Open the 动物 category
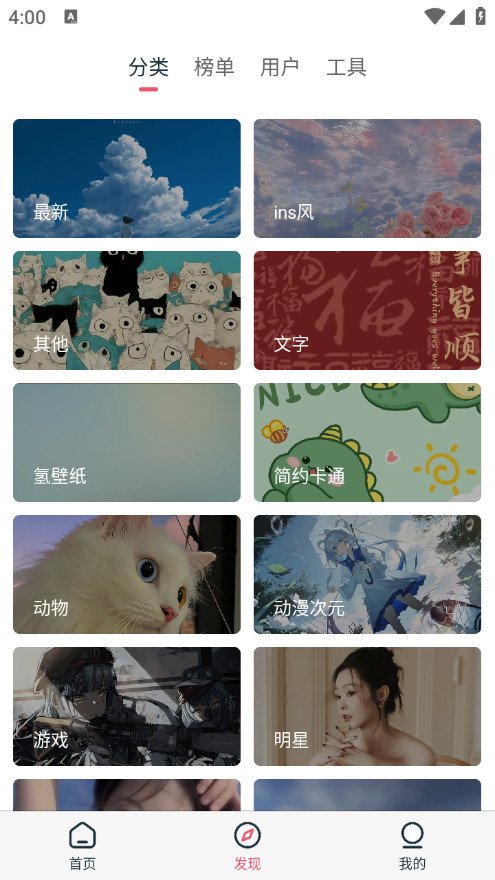 (127, 574)
